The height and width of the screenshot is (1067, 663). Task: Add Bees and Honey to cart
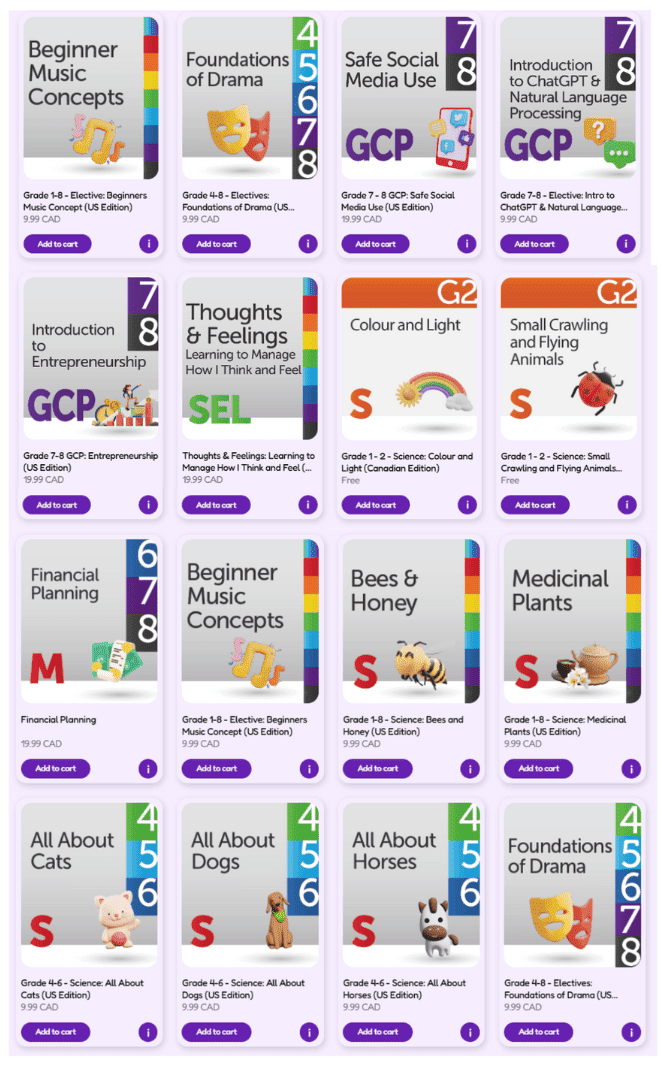[378, 769]
